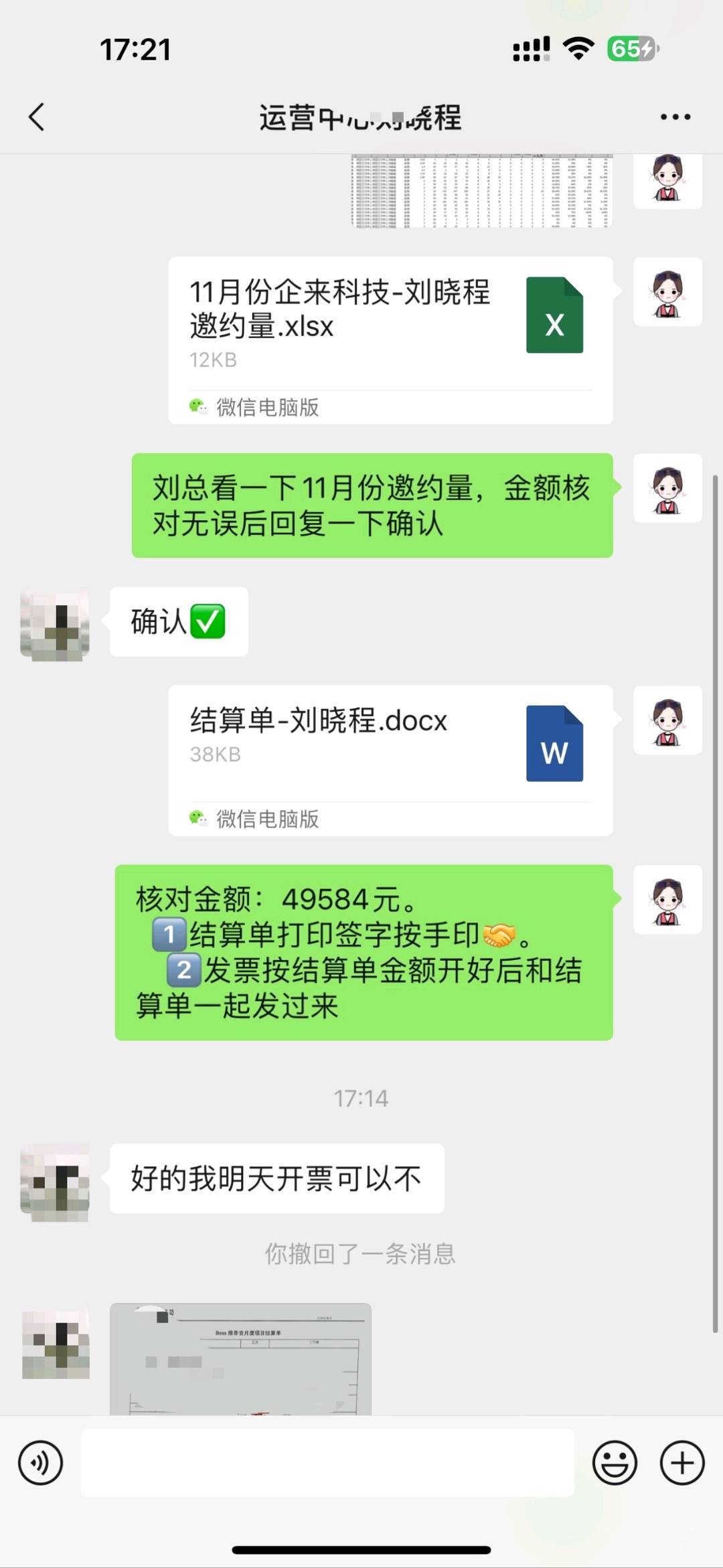Open the plus attachment menu
The height and width of the screenshot is (1568, 723).
pyautogui.click(x=682, y=1463)
